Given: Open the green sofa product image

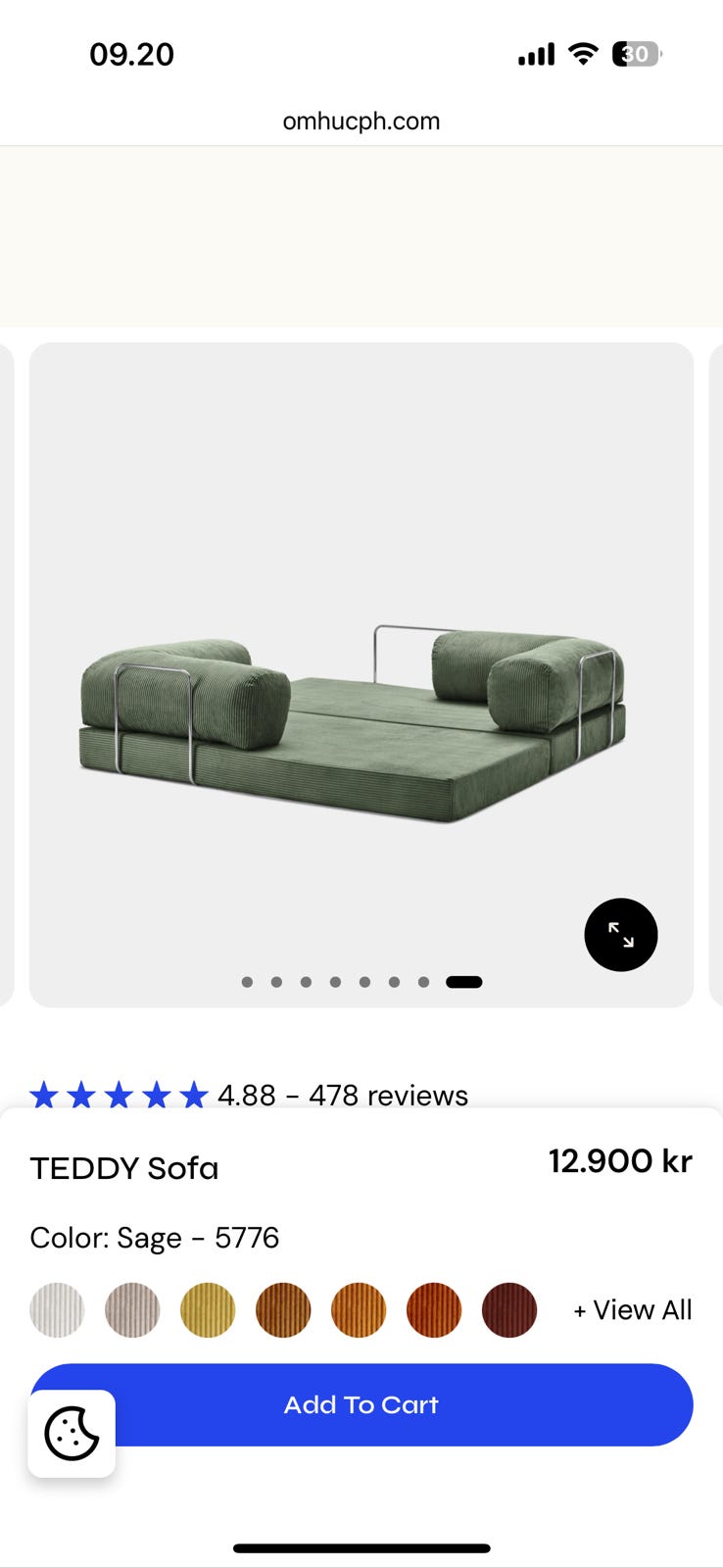Looking at the screenshot, I should tap(353, 725).
